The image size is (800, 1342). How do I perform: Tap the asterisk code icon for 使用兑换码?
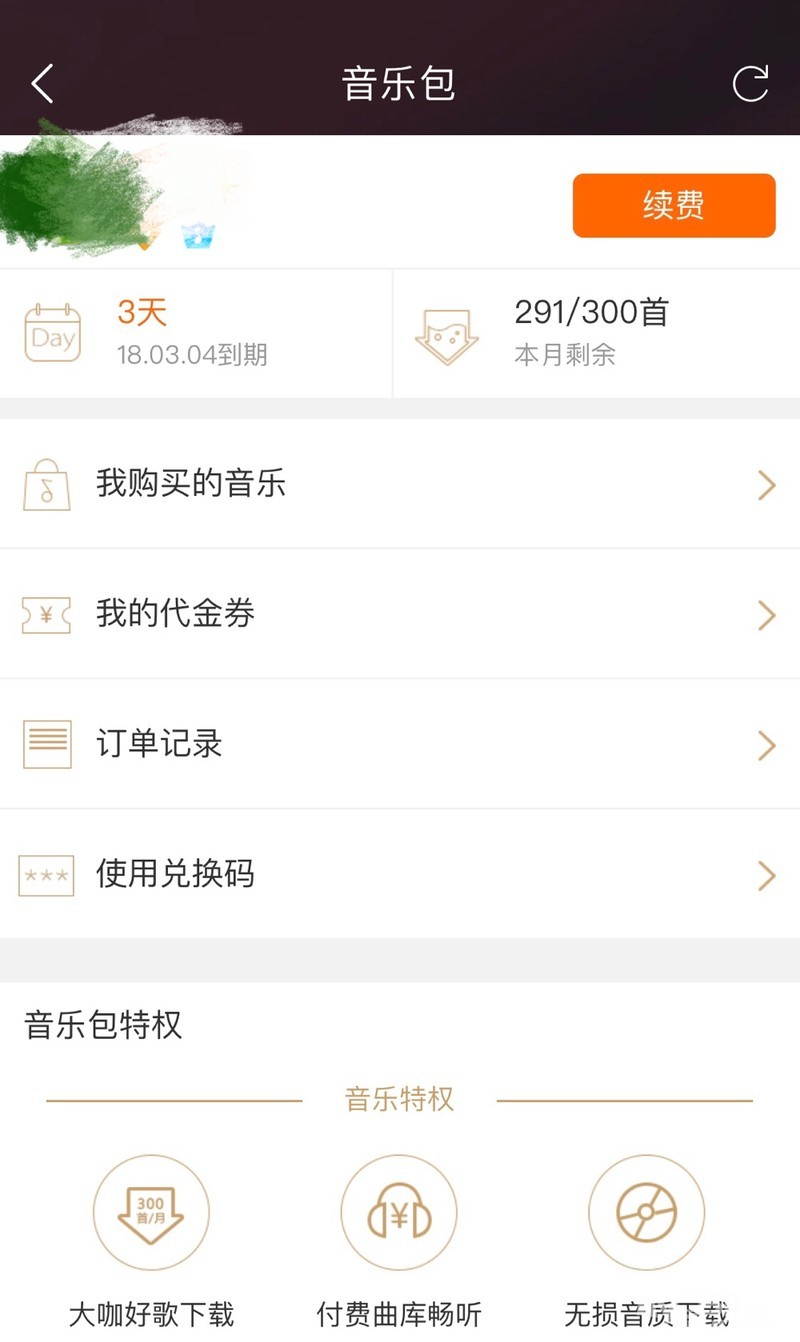[46, 875]
